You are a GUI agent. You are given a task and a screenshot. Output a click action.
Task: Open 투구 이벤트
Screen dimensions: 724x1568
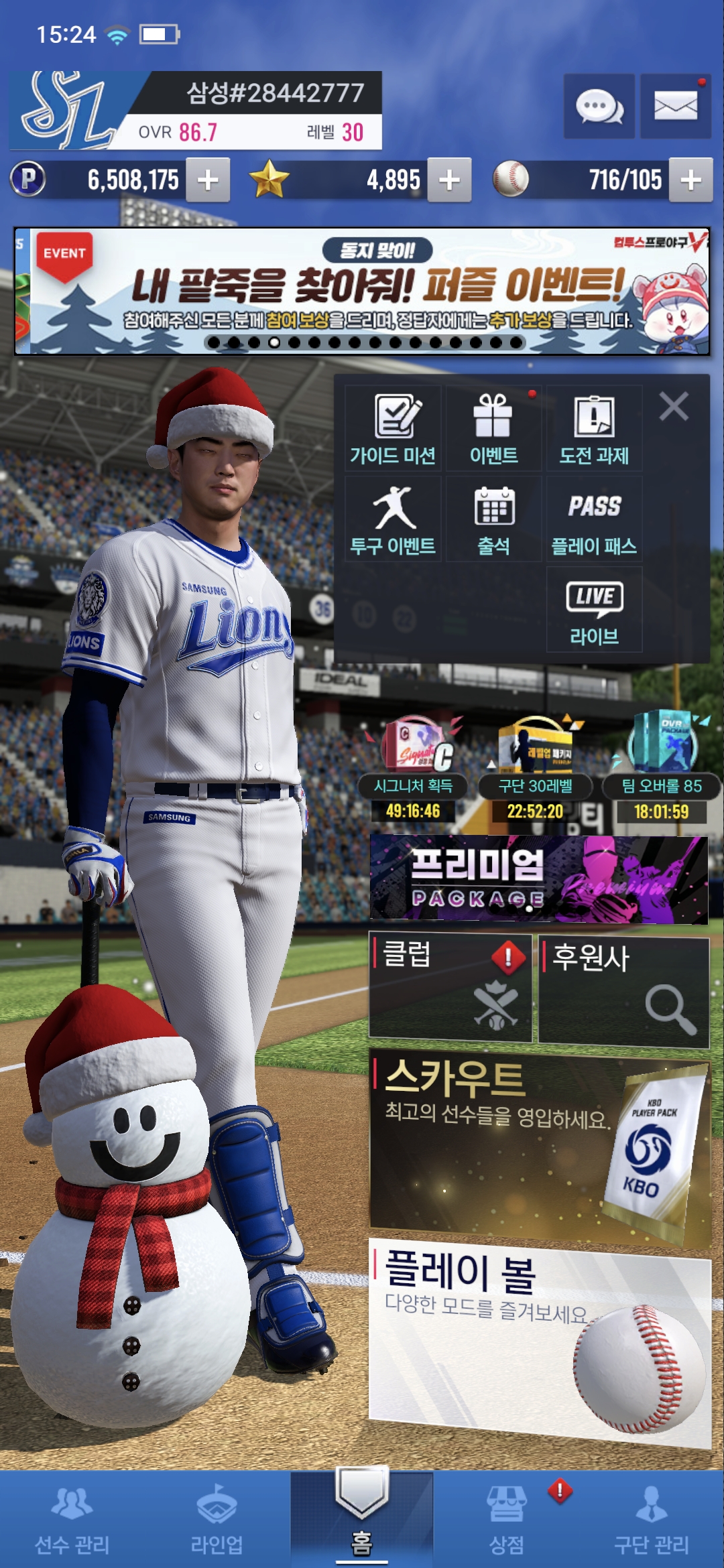(393, 519)
